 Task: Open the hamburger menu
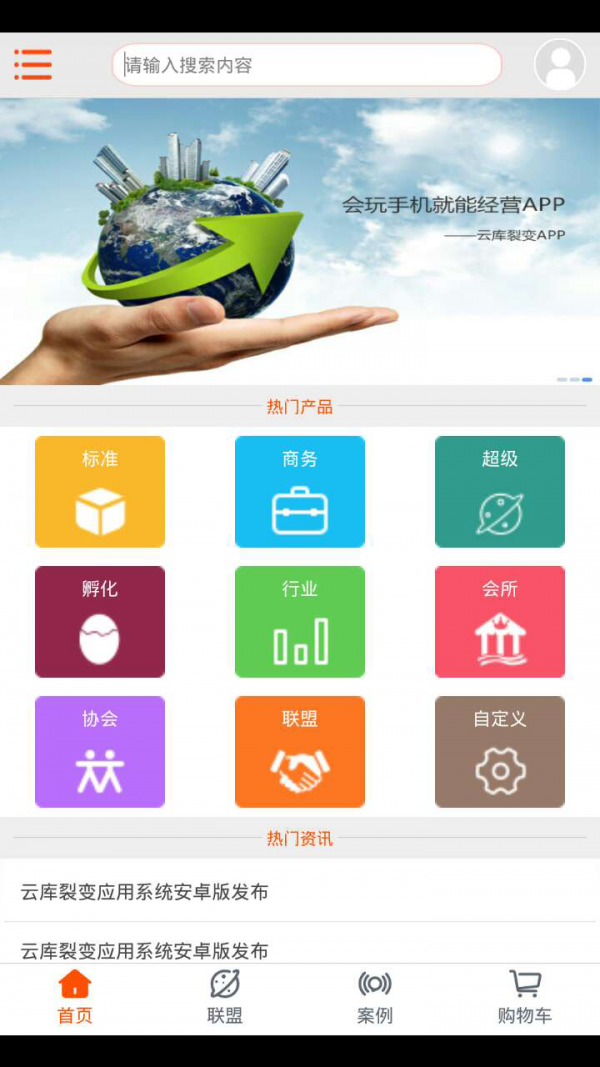coord(33,65)
